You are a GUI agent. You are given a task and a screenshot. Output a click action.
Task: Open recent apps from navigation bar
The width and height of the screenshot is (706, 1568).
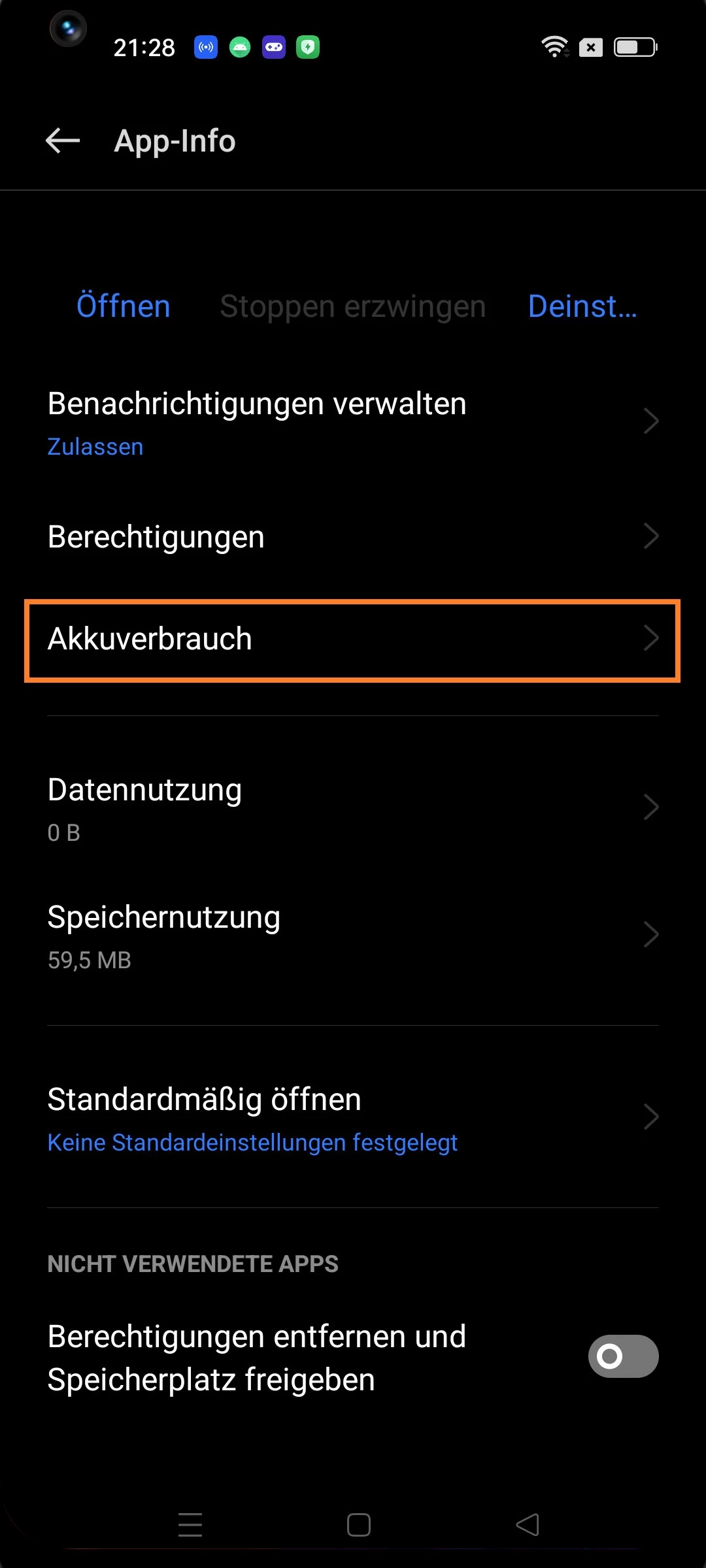(x=190, y=1525)
